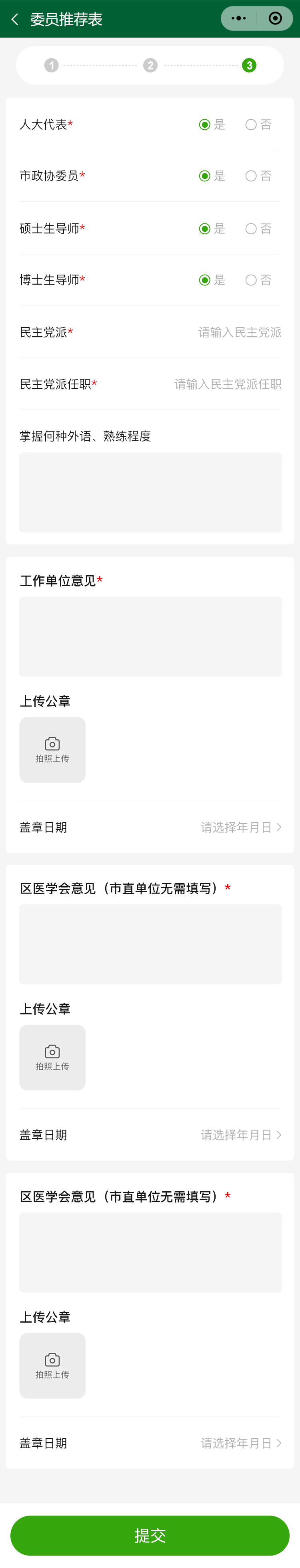300x1568 pixels.
Task: Submit the form with 提交
Action: click(x=150, y=1535)
